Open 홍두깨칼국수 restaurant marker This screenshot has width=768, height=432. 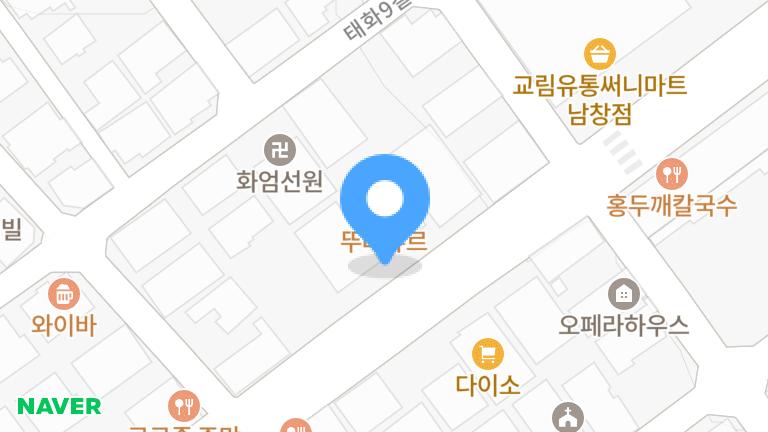(x=672, y=174)
